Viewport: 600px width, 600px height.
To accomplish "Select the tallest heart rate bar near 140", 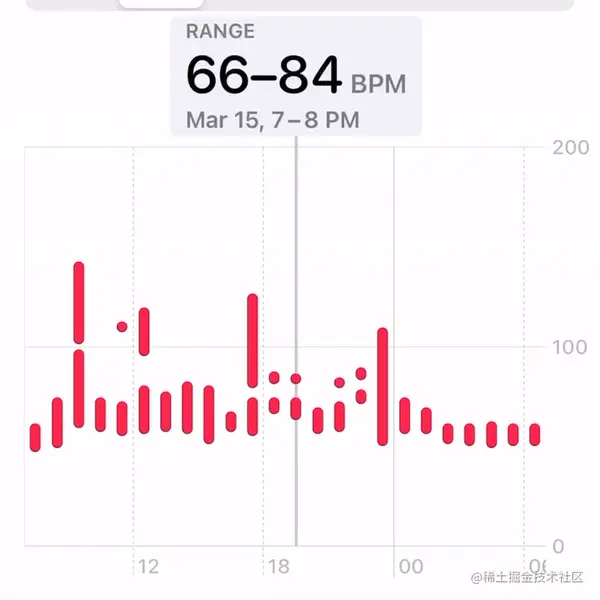I will coord(79,302).
